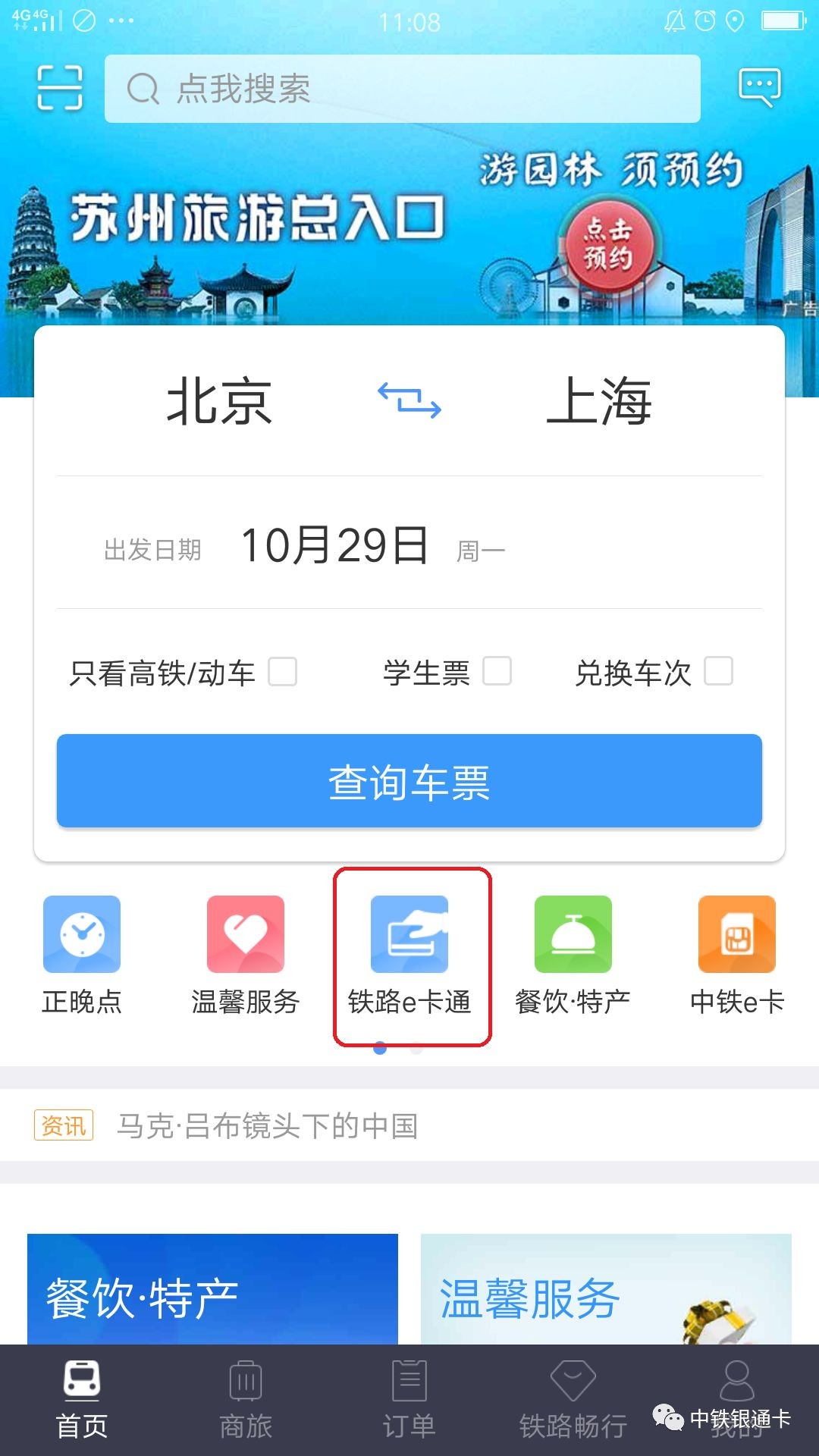Switch to the 商旅 tab
819x1456 pixels.
click(x=246, y=1399)
